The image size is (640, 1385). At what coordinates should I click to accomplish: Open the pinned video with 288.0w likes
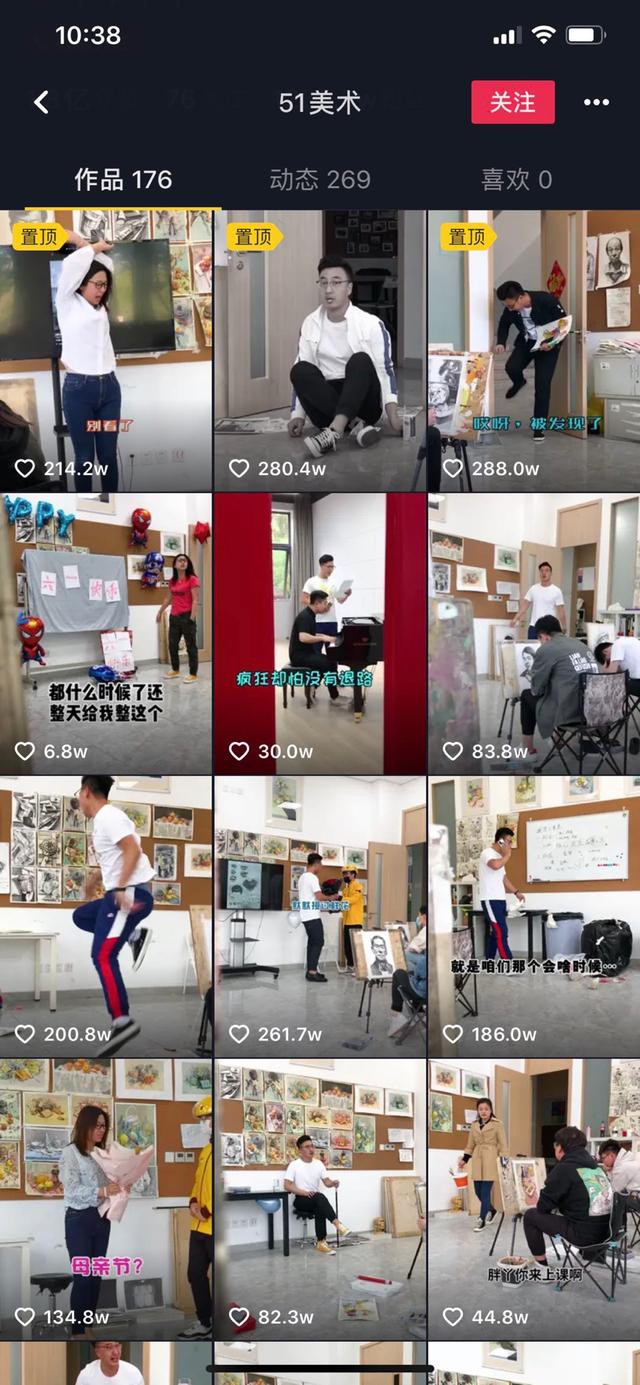tap(534, 350)
